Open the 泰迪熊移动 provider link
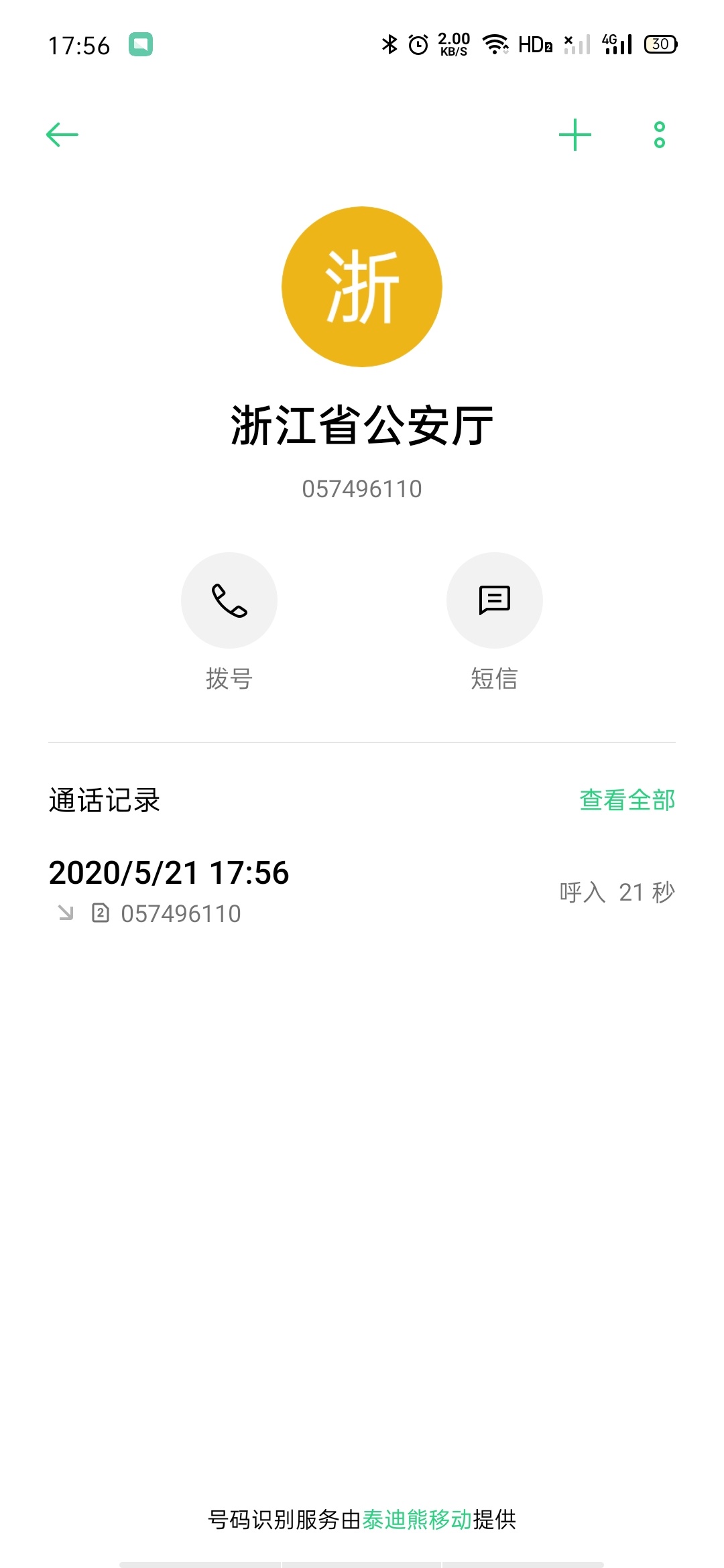The image size is (724, 1568). pos(417,1519)
